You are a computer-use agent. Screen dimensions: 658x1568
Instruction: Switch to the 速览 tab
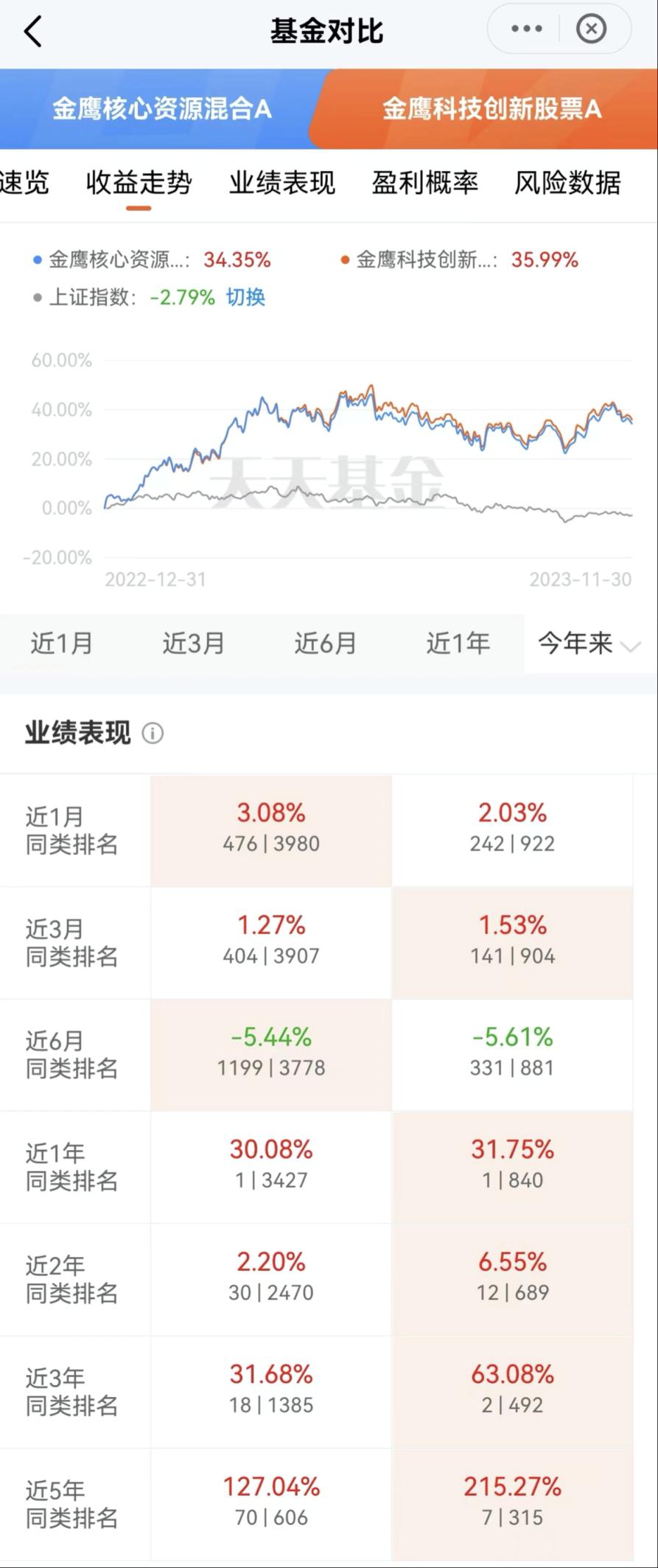click(x=24, y=183)
